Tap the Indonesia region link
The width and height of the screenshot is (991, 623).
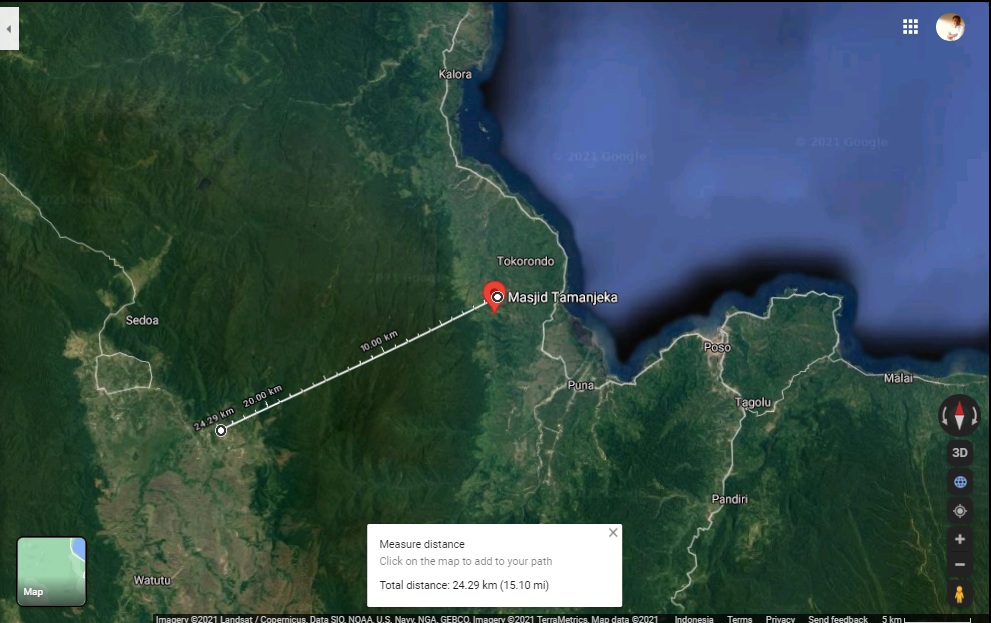tap(694, 619)
